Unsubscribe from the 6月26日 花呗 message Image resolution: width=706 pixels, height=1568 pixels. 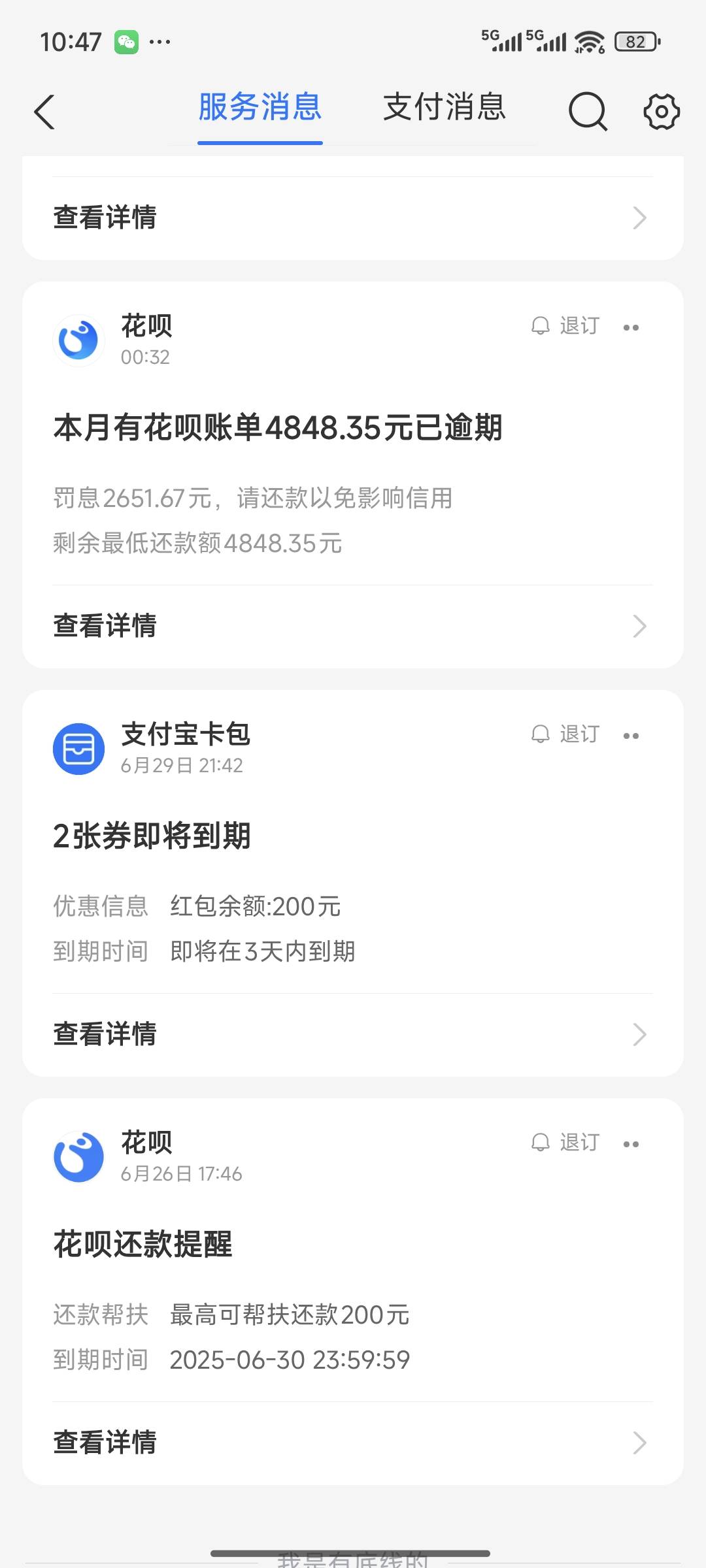(x=565, y=1142)
